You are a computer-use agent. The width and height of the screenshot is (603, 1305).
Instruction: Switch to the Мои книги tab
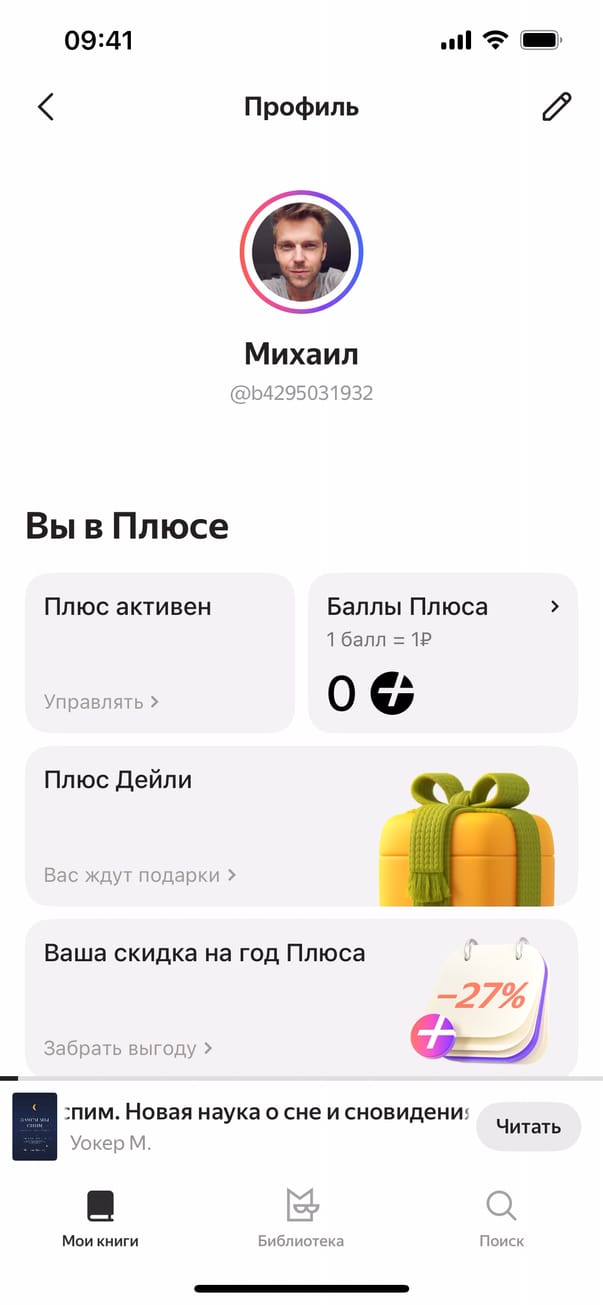point(100,1218)
